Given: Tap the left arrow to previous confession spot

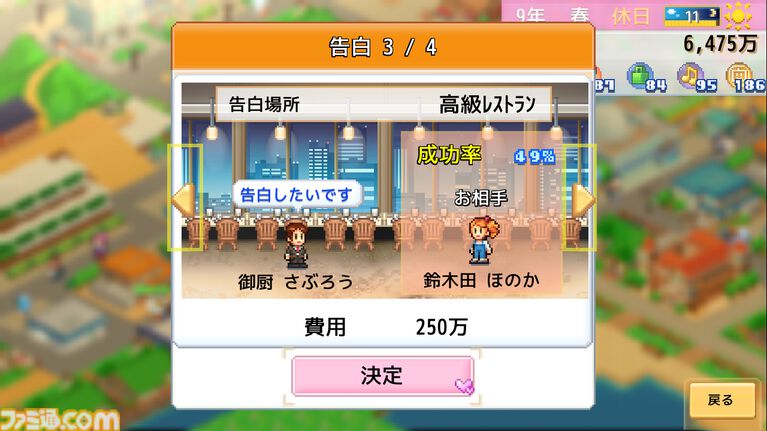Looking at the screenshot, I should point(183,198).
